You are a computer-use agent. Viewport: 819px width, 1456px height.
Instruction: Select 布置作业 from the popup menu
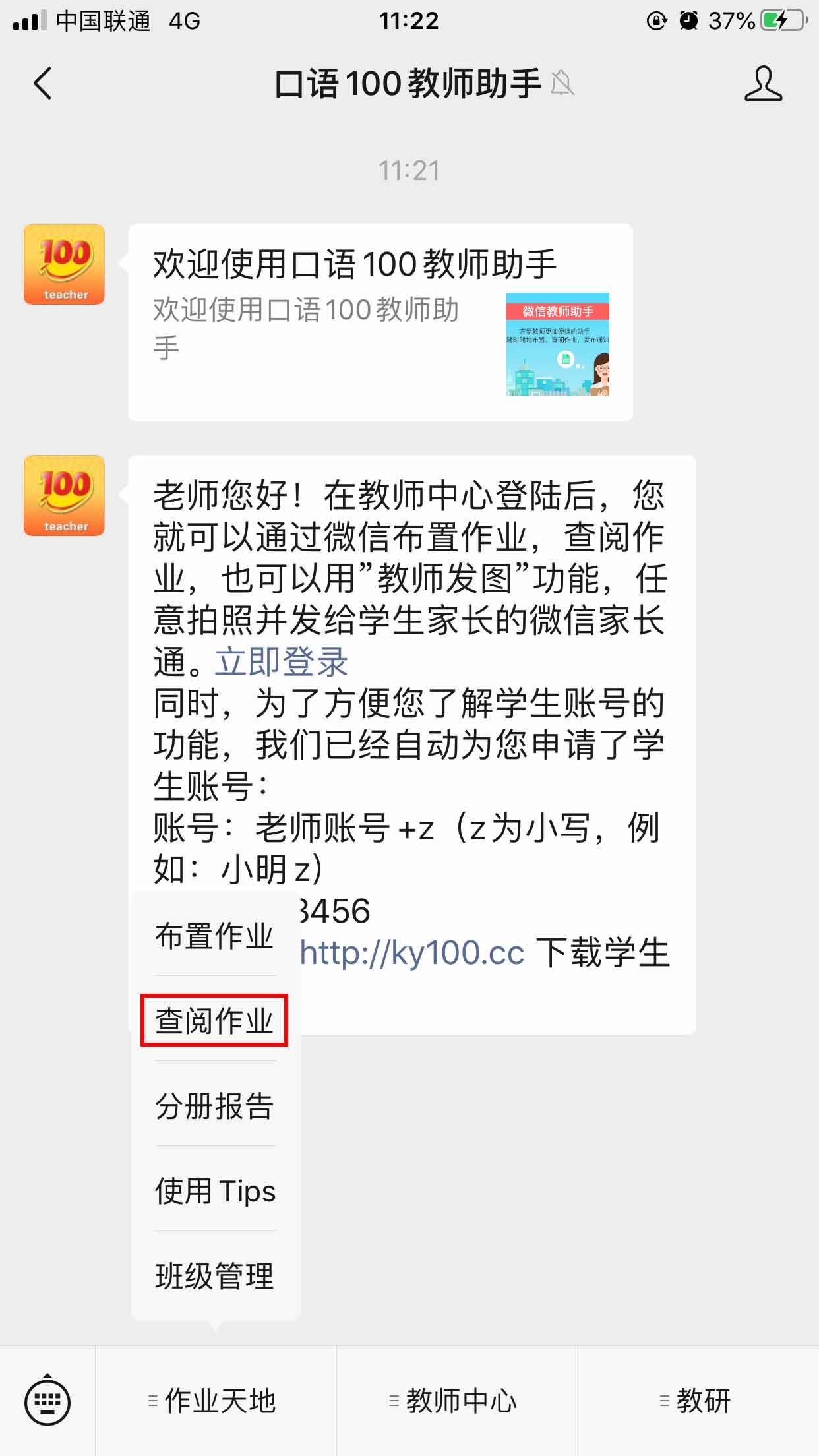point(214,936)
